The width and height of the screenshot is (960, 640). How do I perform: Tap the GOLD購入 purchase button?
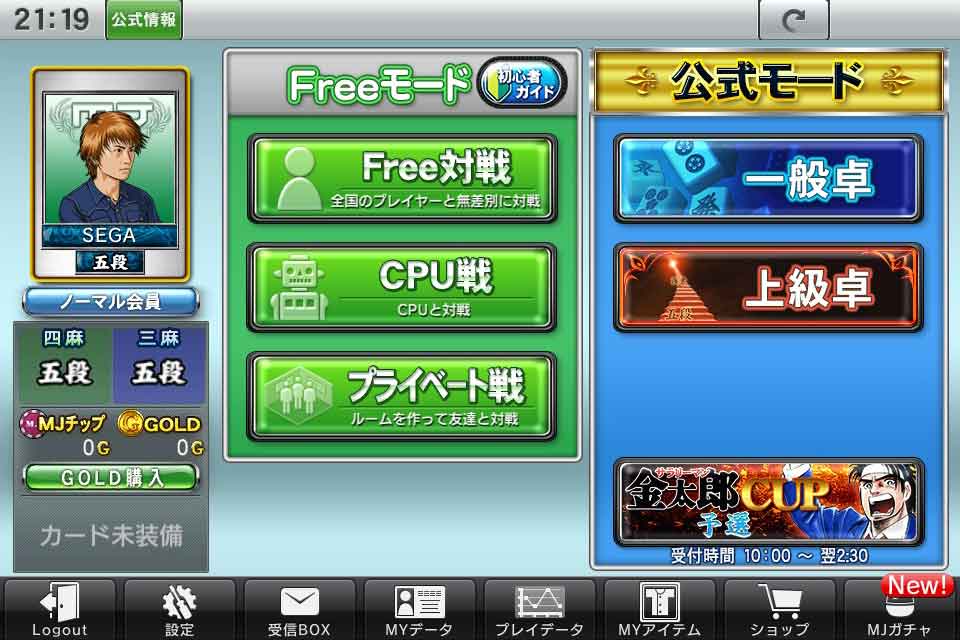[x=111, y=478]
